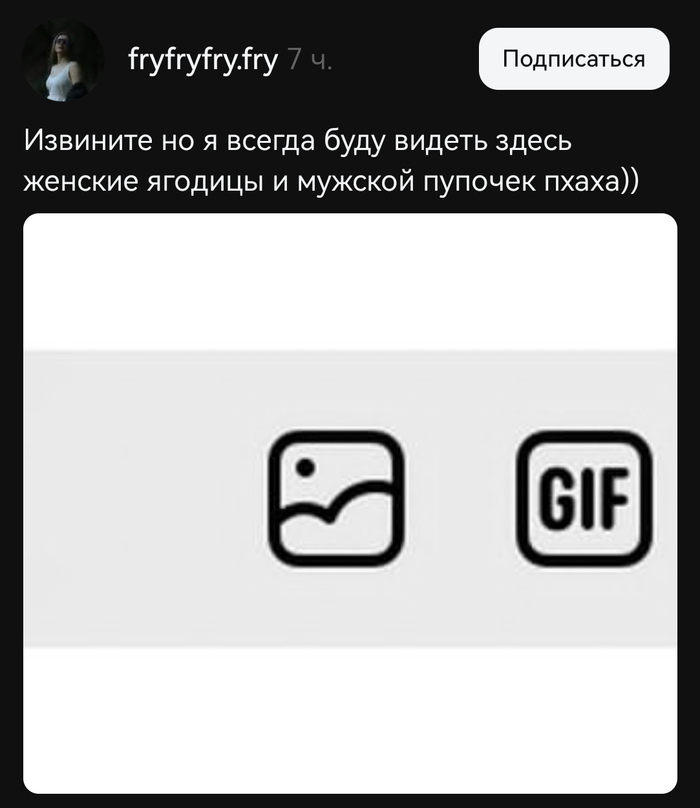Open fryfryfry.fry's profile picture
The width and height of the screenshot is (700, 808).
click(63, 61)
